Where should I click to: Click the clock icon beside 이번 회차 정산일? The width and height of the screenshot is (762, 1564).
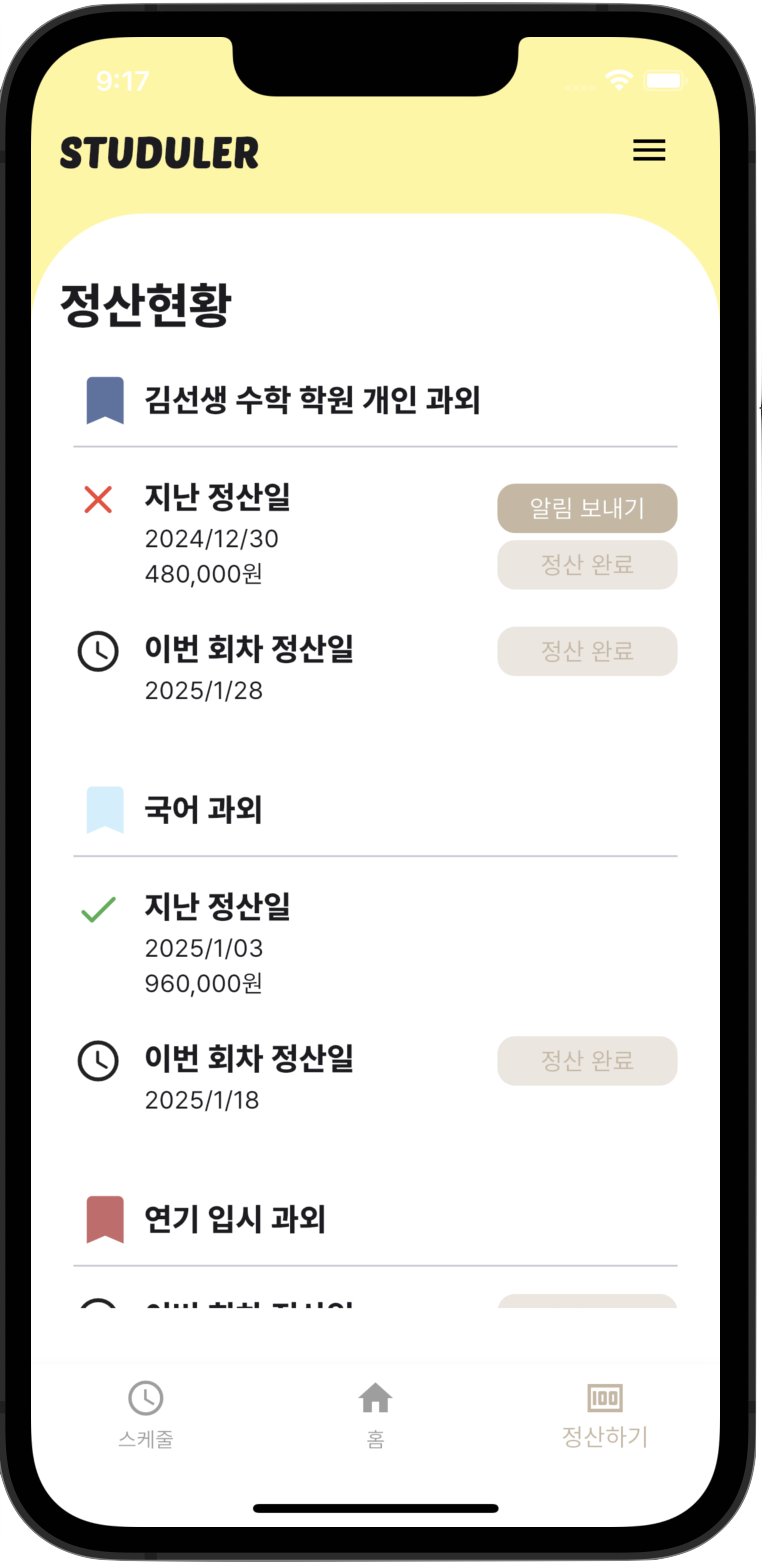pyautogui.click(x=98, y=650)
